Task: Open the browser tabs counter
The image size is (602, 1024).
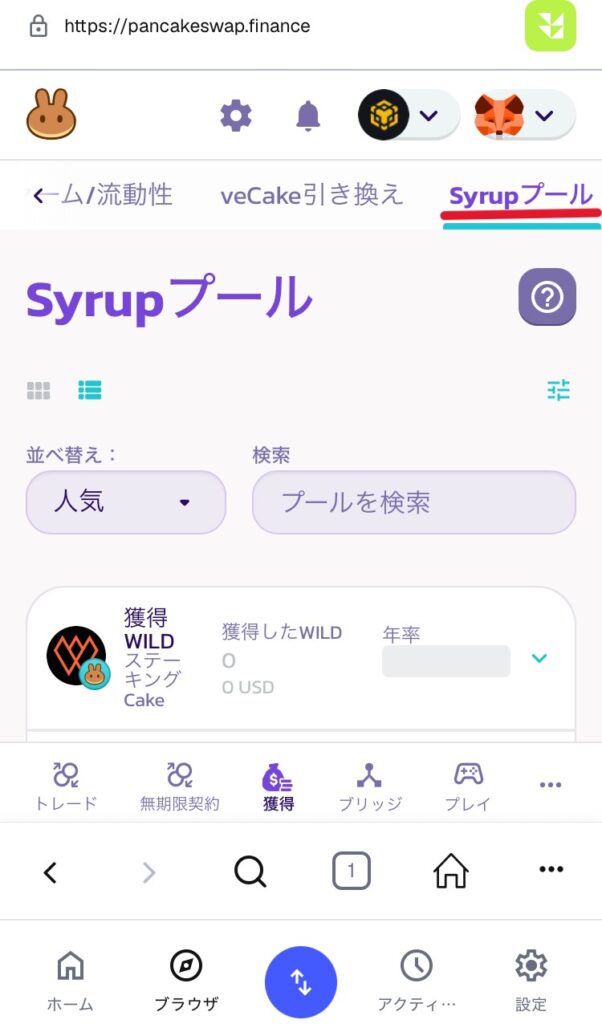Action: [x=351, y=871]
